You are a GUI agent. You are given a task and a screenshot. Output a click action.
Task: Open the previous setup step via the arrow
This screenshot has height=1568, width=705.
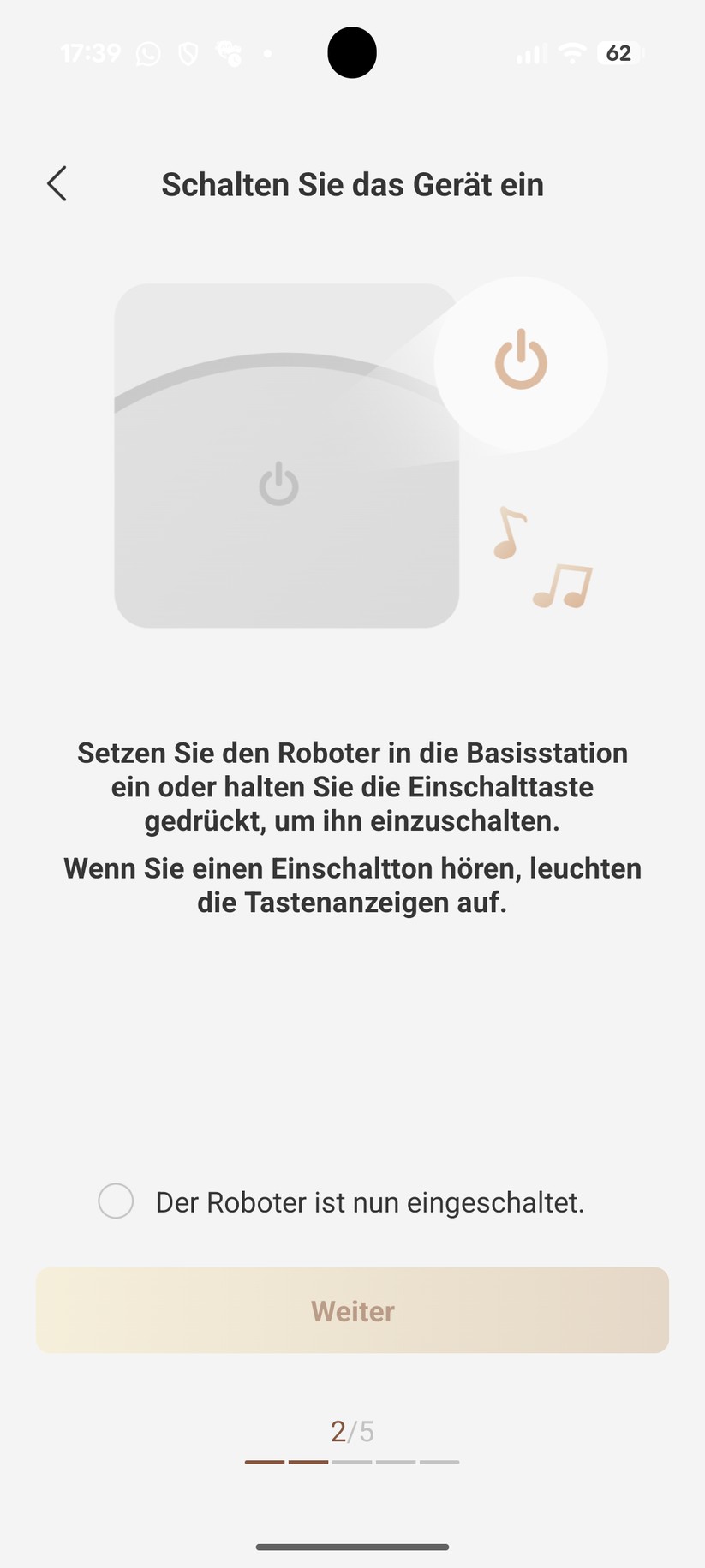tap(57, 183)
